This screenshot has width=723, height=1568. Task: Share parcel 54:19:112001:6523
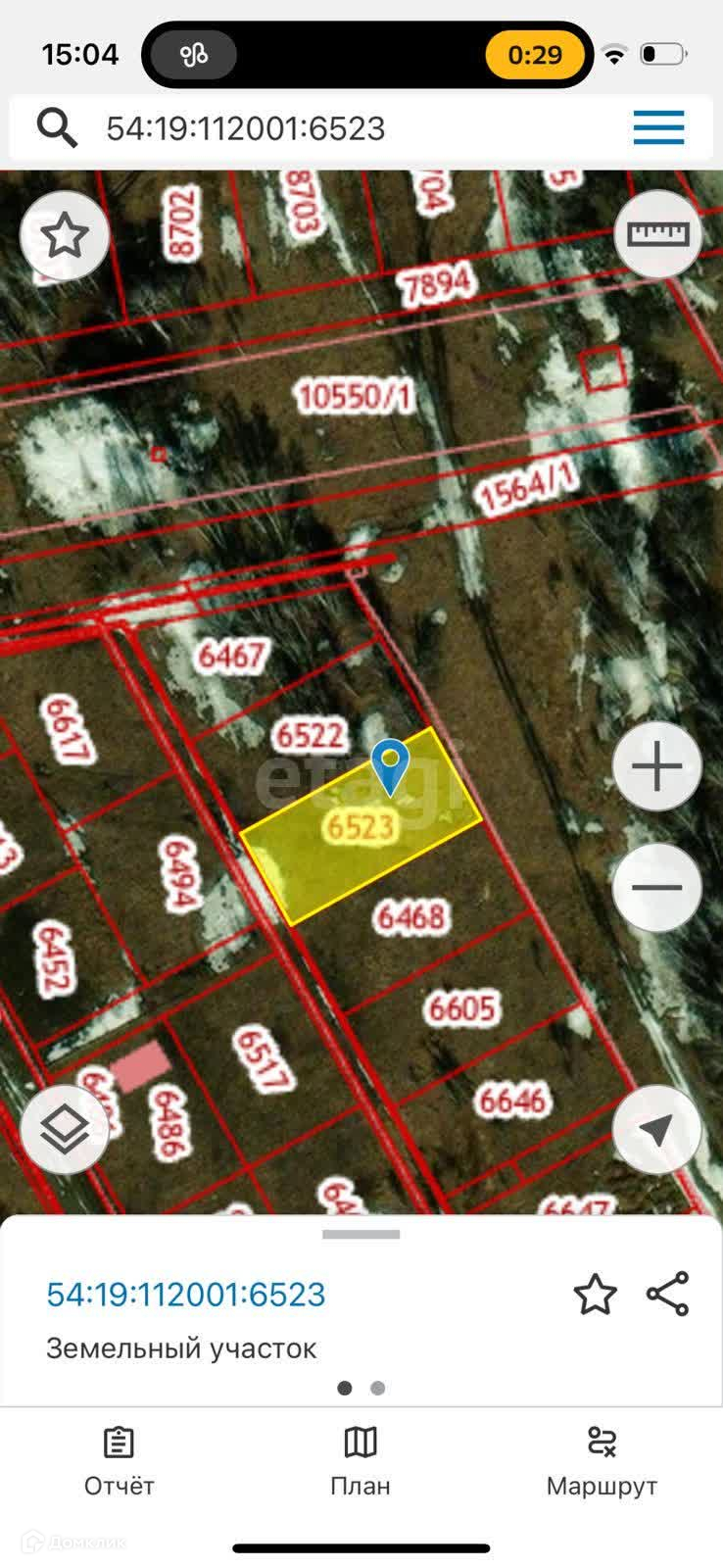(x=668, y=1295)
